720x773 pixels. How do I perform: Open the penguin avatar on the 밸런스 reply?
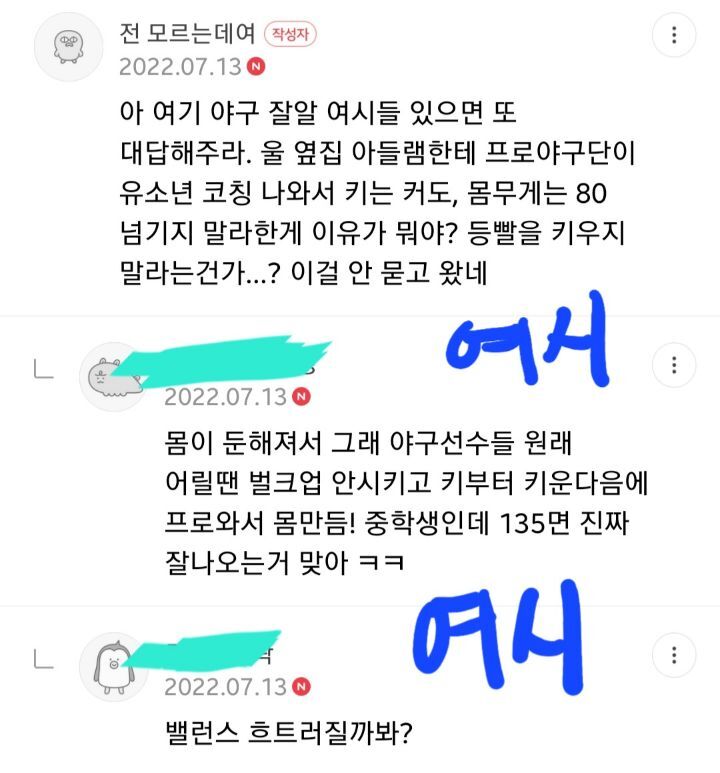tap(114, 667)
